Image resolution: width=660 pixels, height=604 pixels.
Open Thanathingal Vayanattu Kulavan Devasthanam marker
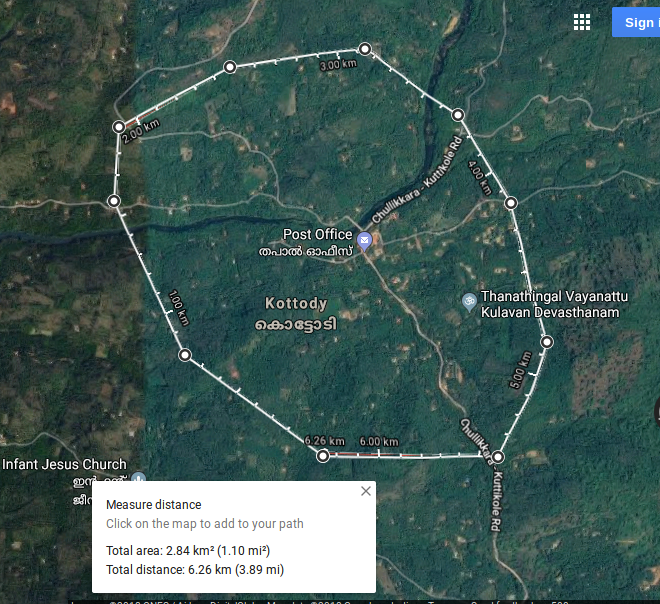468,300
